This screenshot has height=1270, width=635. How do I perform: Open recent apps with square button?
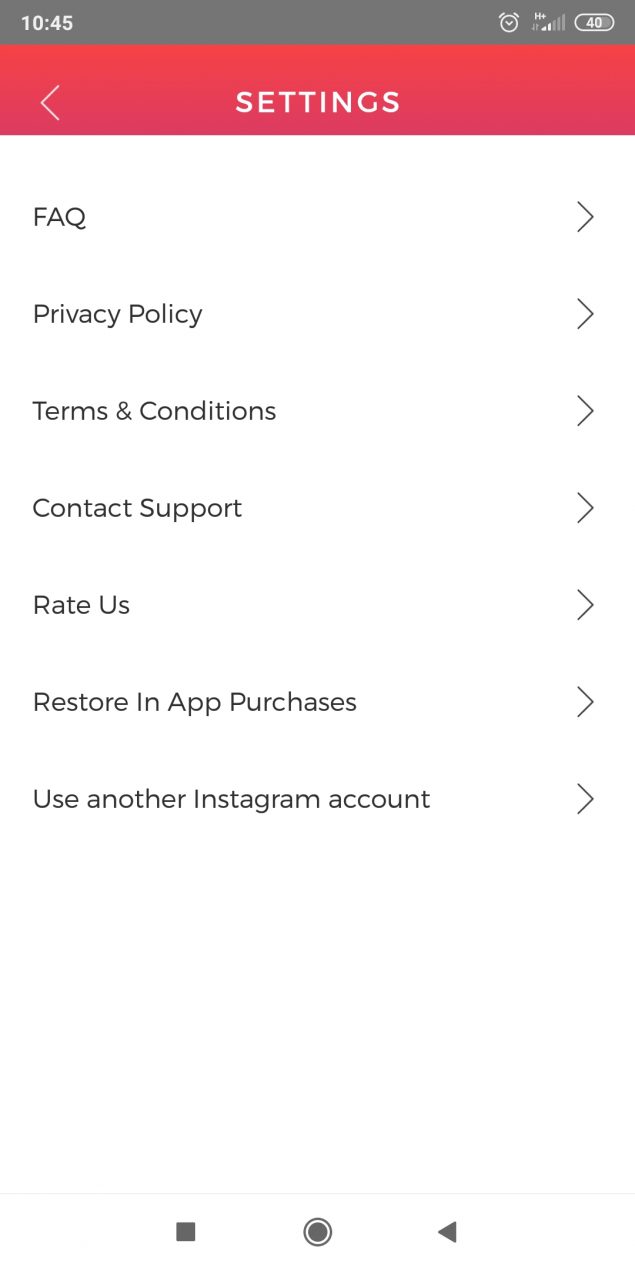pos(186,1232)
